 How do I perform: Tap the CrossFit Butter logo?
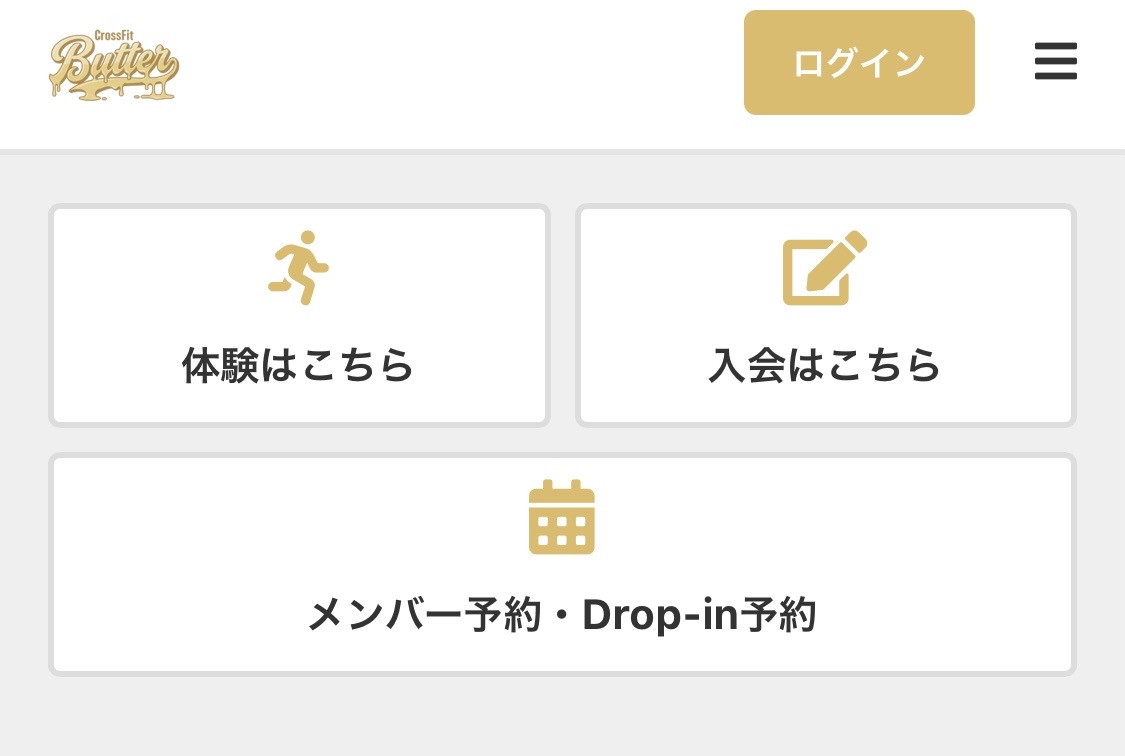coord(114,65)
